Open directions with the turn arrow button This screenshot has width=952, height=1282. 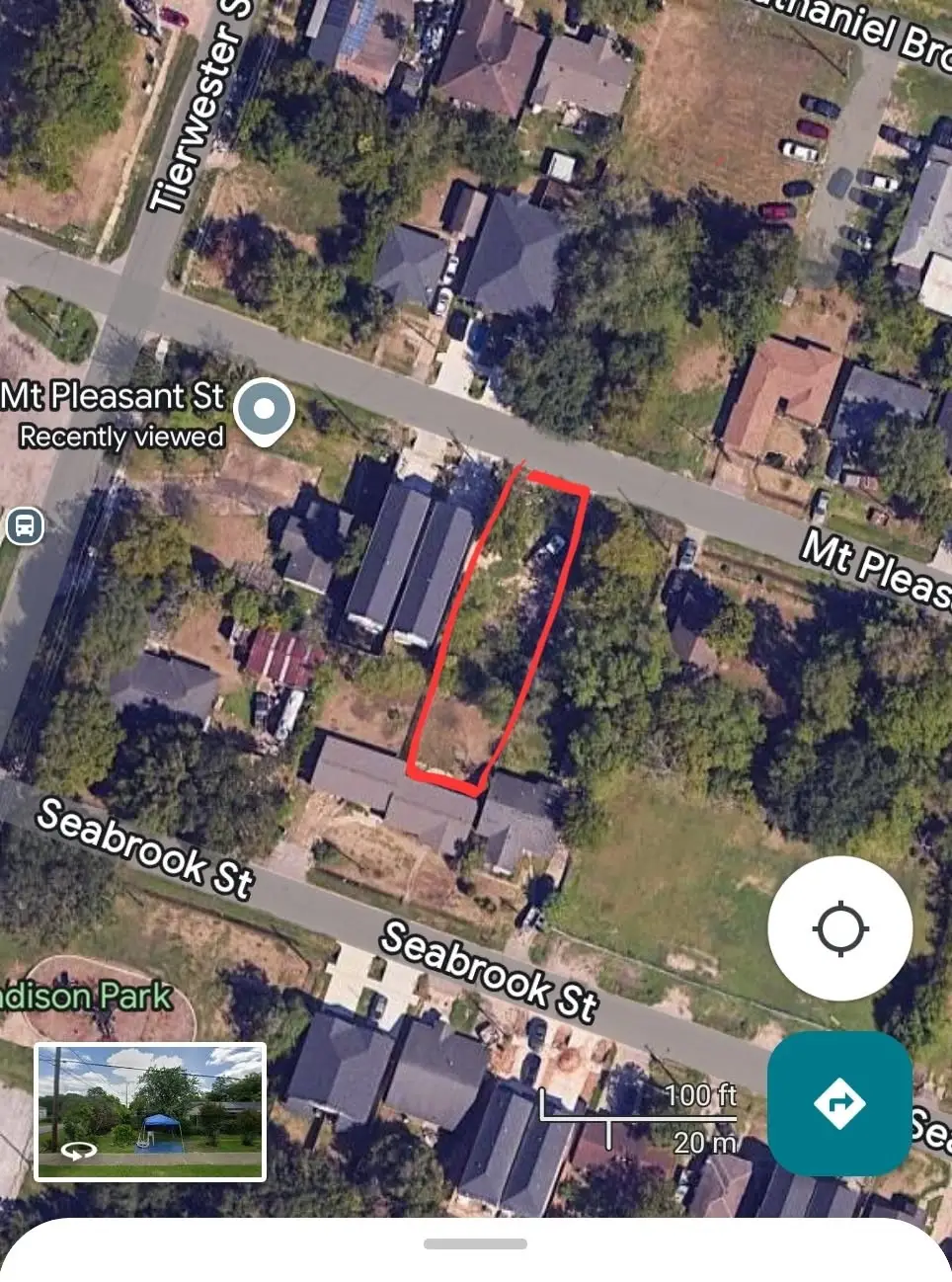tap(839, 1103)
